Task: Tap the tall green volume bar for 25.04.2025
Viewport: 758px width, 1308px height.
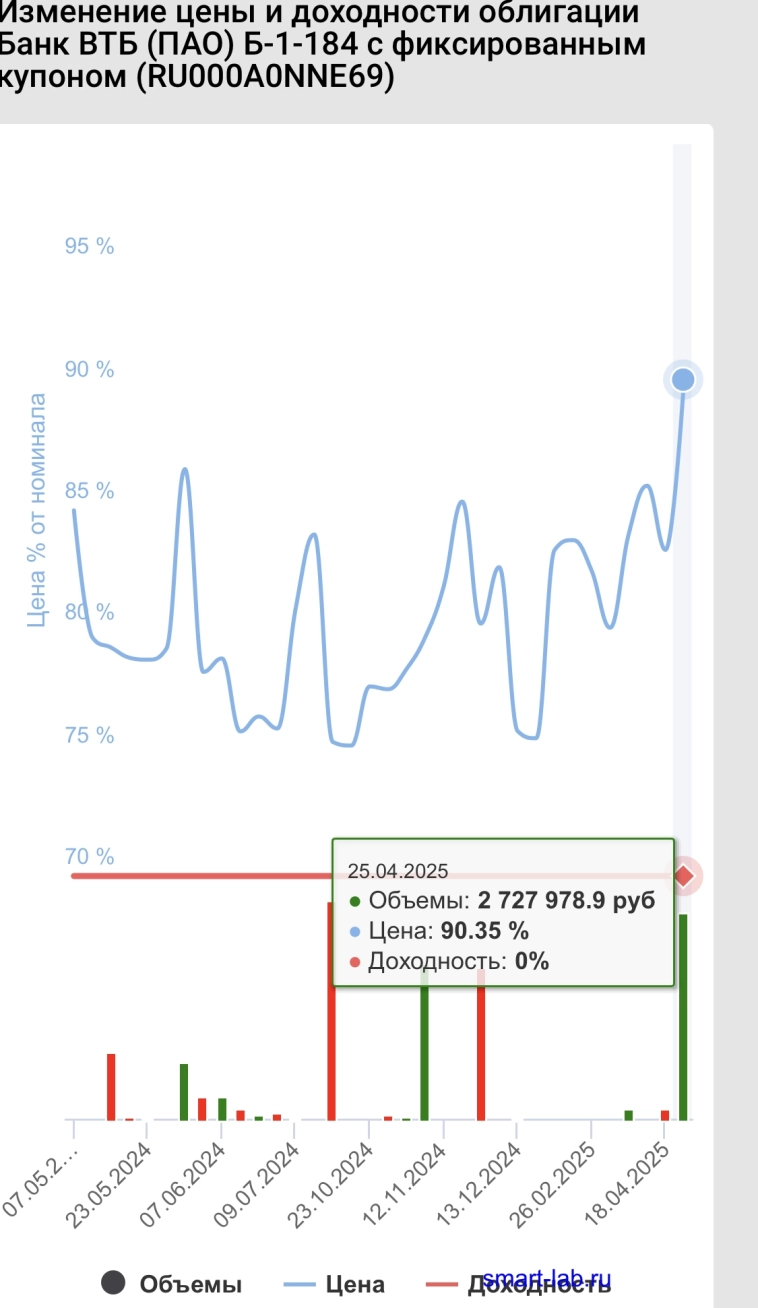Action: click(x=683, y=1016)
